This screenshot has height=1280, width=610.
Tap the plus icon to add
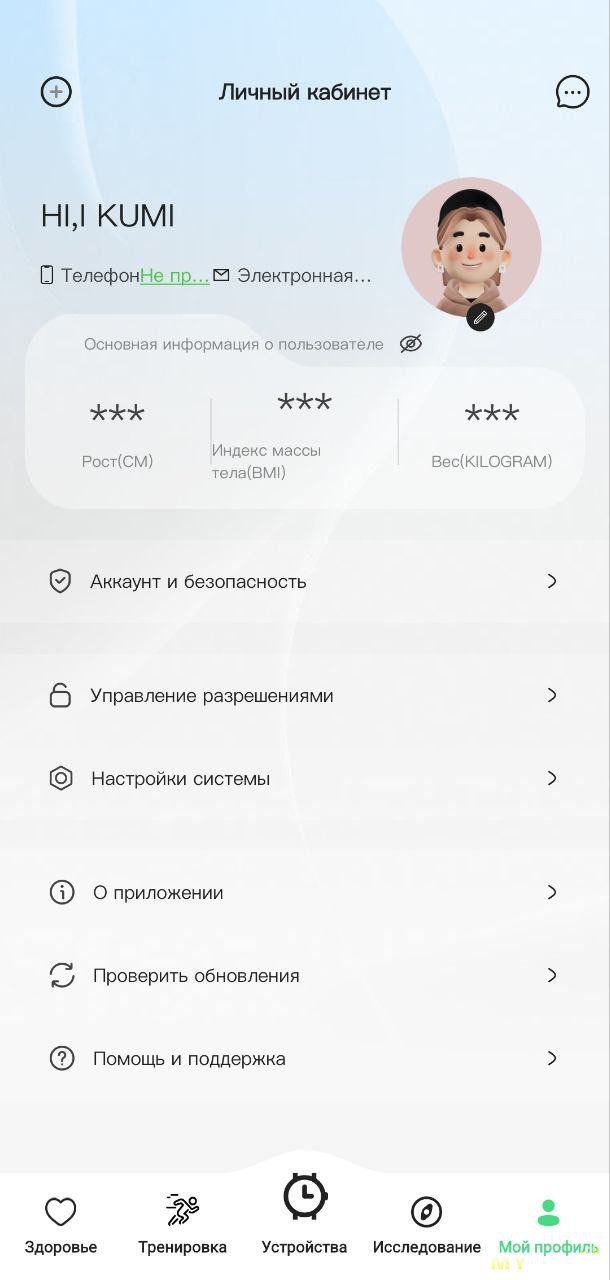click(56, 92)
